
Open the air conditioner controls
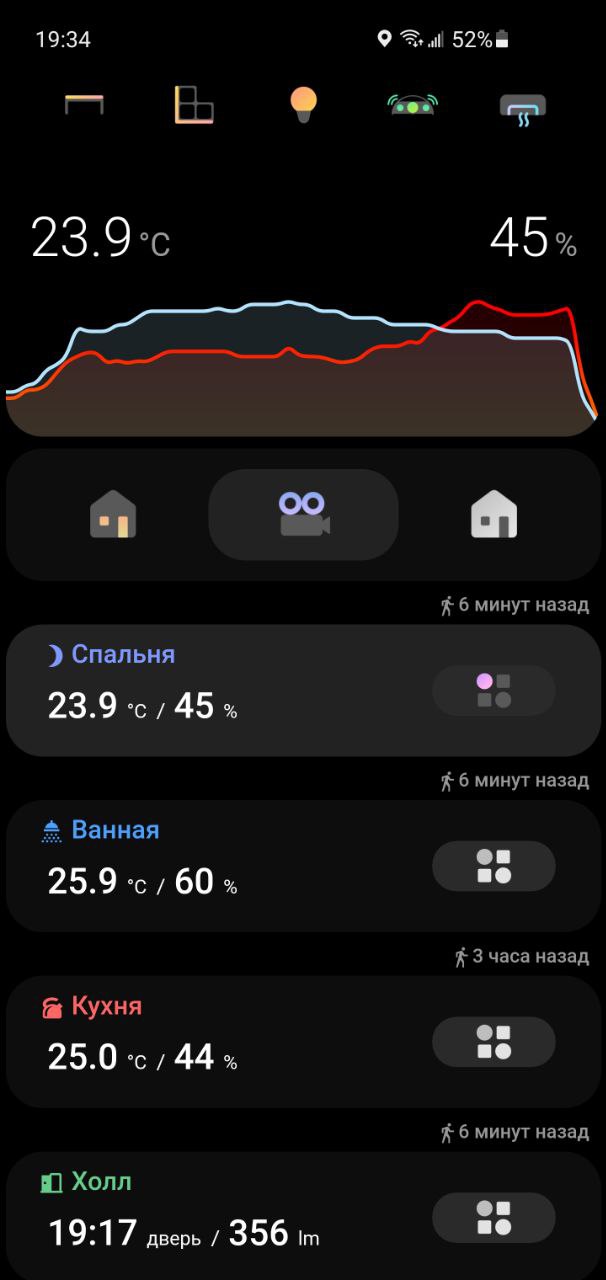point(522,105)
